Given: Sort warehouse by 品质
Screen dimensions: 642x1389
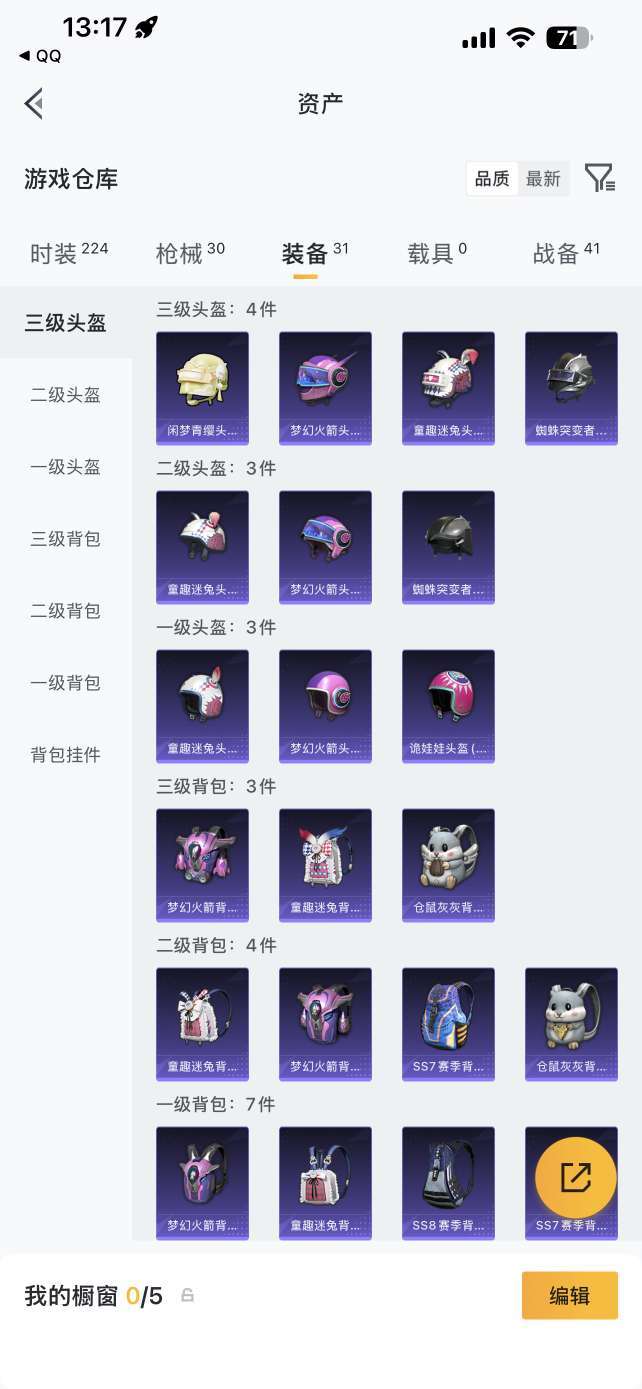Looking at the screenshot, I should pyautogui.click(x=492, y=179).
